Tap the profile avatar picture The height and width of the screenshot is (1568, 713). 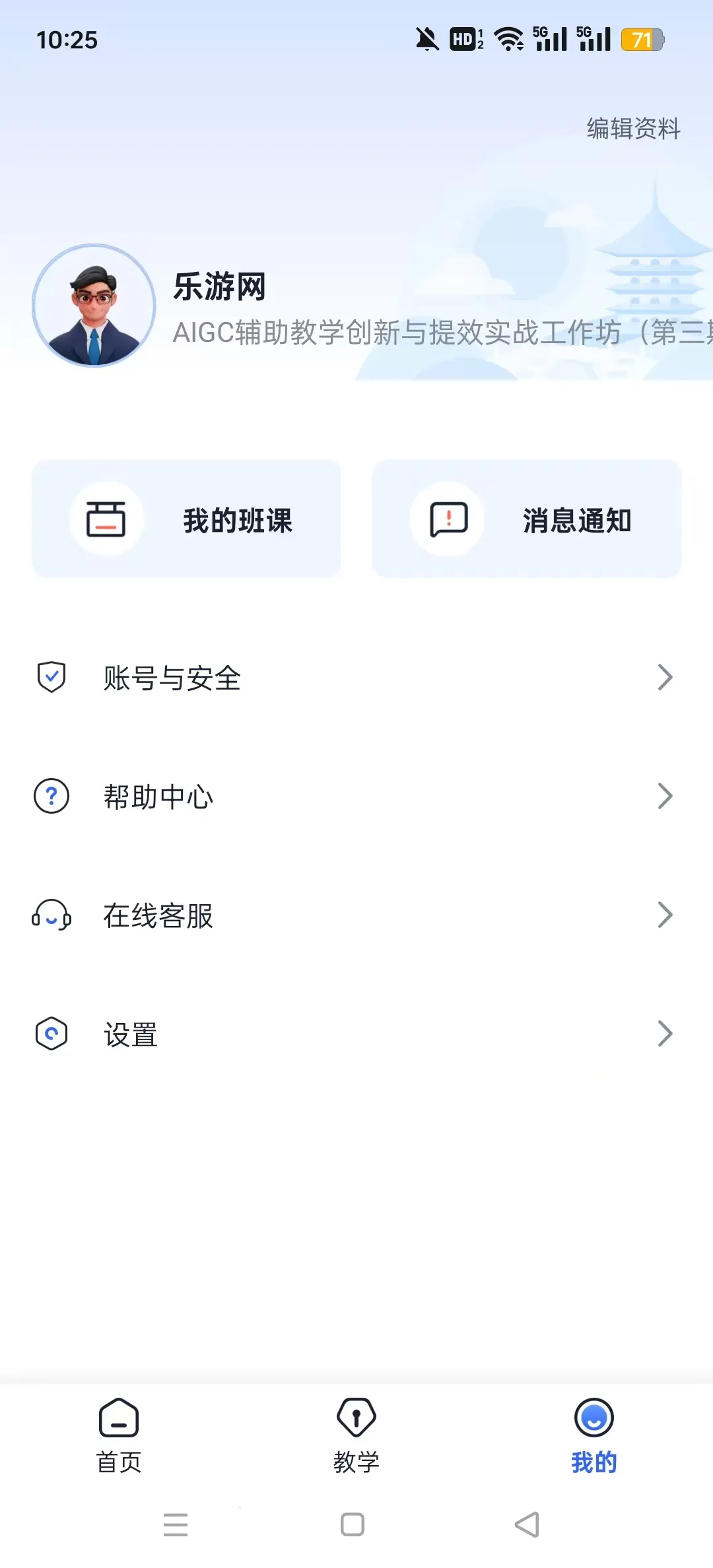94,306
